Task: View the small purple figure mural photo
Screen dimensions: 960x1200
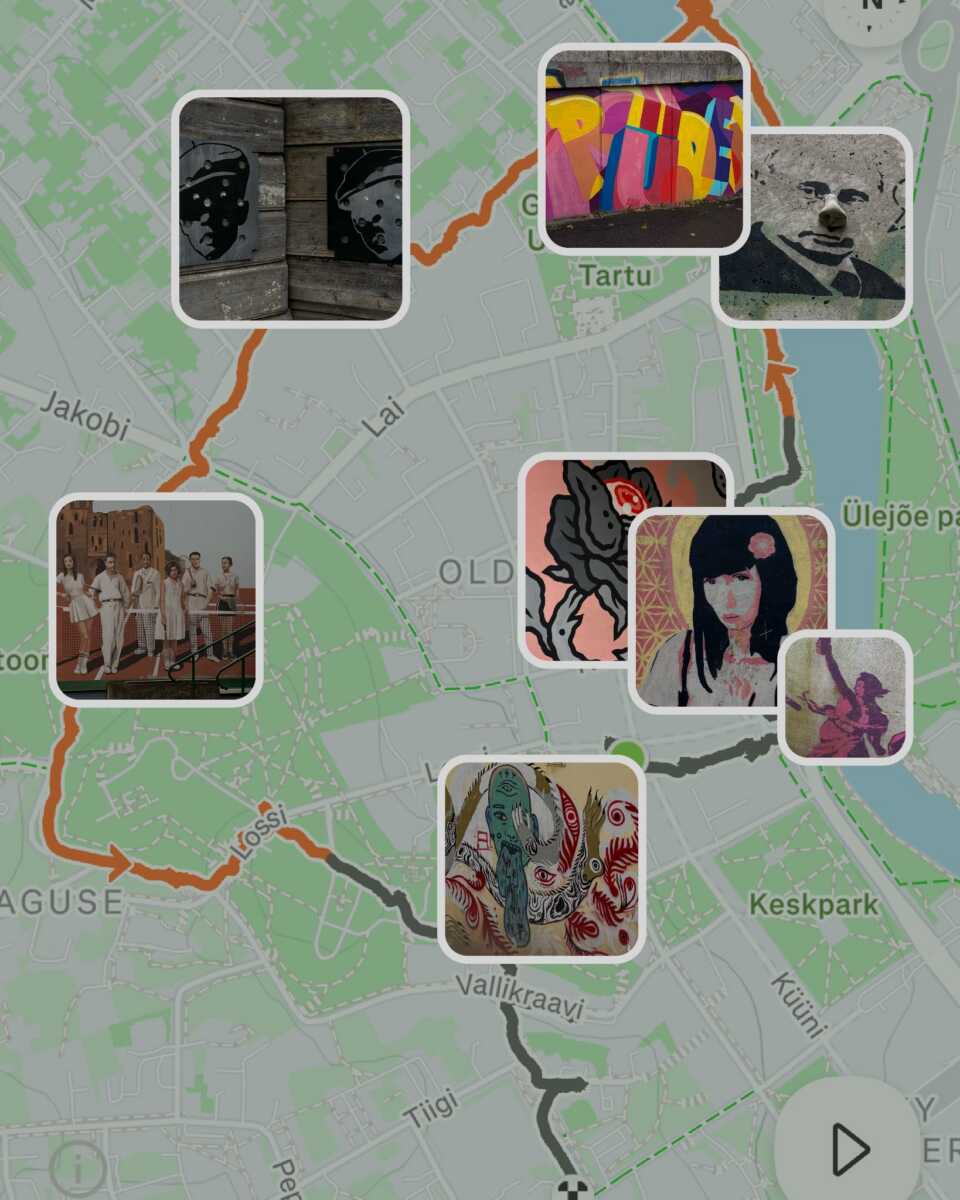Action: click(846, 697)
